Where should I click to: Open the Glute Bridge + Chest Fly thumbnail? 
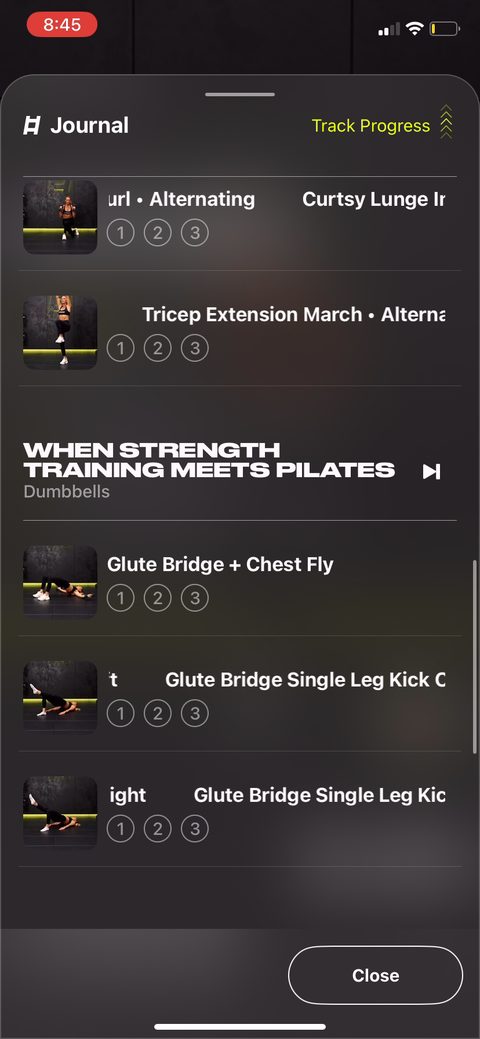pyautogui.click(x=60, y=581)
